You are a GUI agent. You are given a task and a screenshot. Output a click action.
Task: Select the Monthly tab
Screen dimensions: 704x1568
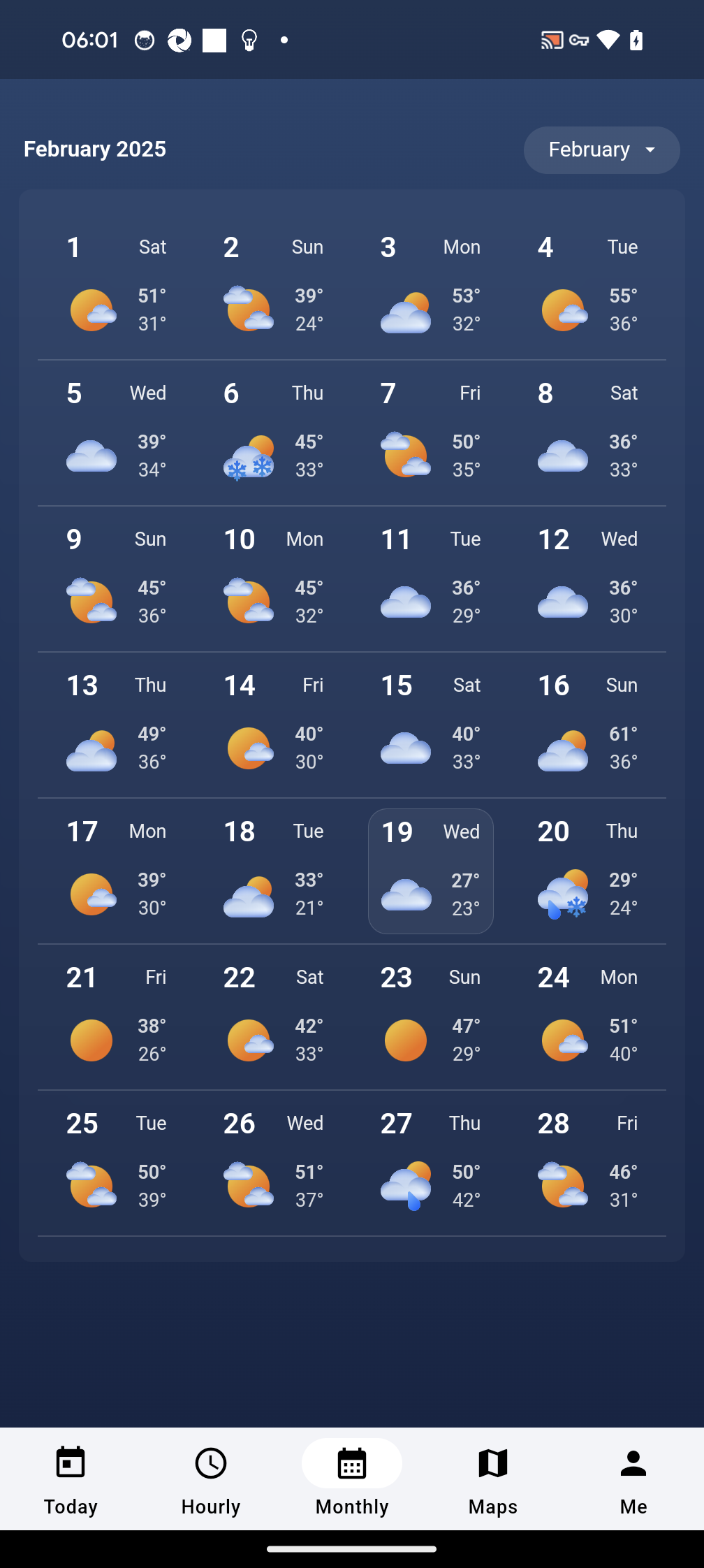pyautogui.click(x=352, y=1479)
